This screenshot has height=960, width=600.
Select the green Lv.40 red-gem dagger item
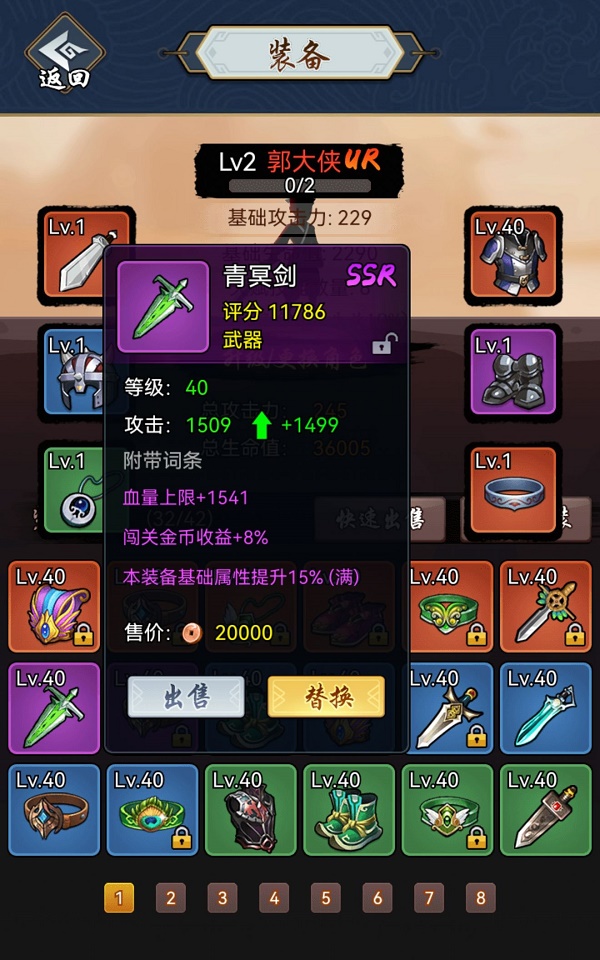tap(547, 810)
